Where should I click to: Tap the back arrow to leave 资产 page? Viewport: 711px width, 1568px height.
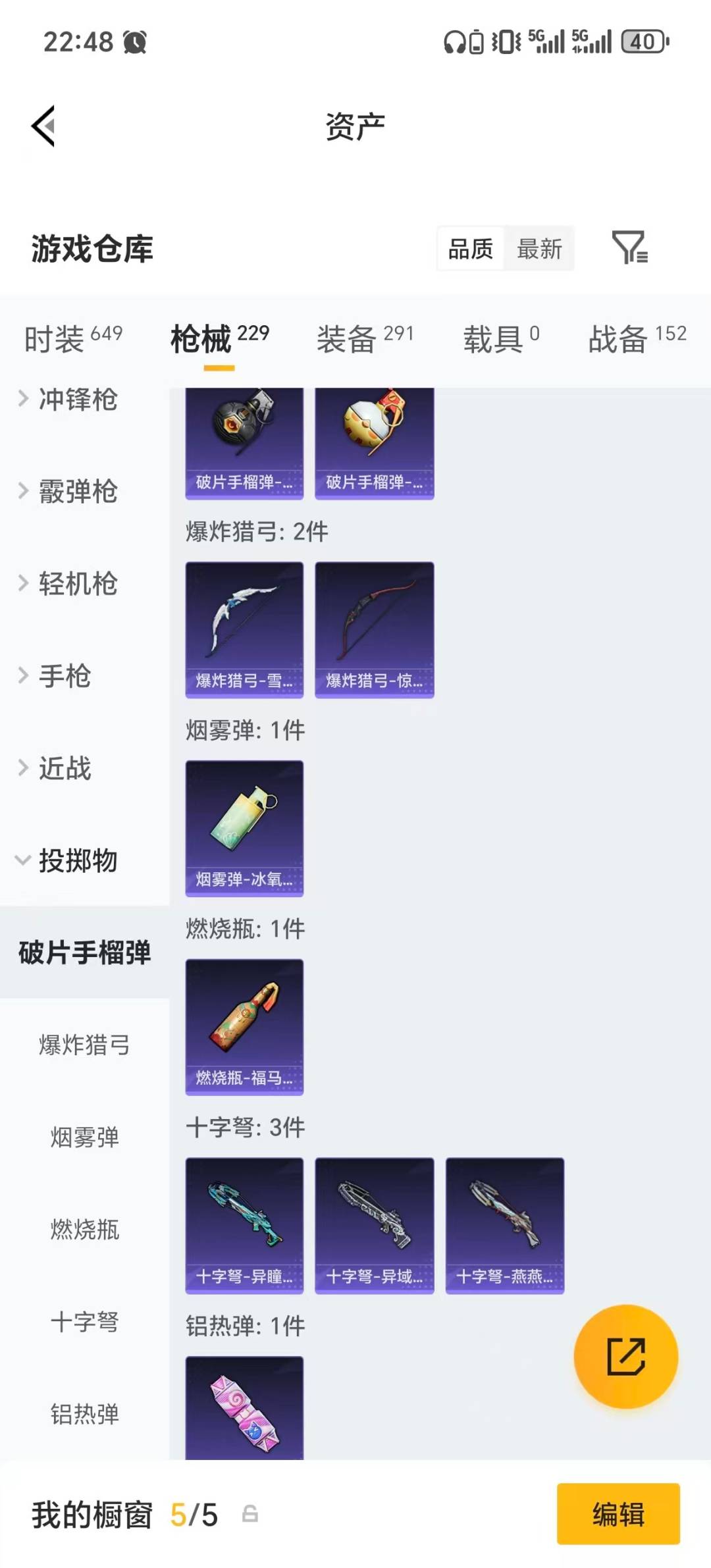(x=43, y=126)
